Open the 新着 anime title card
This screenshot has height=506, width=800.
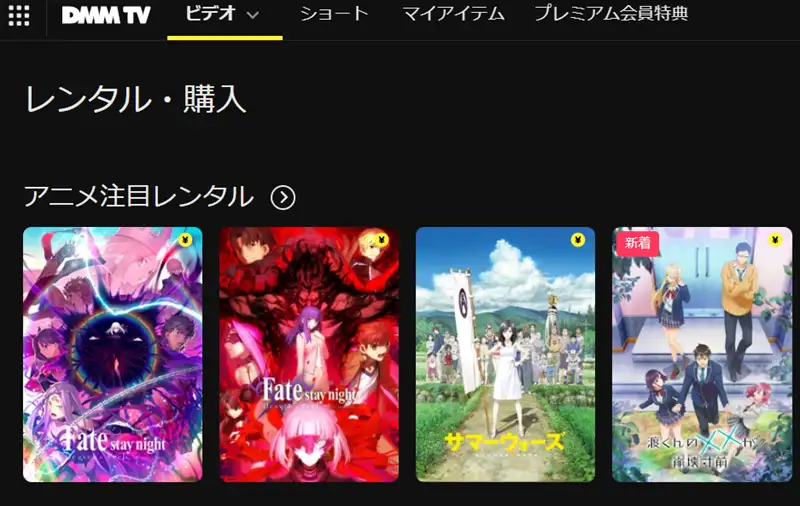click(x=700, y=354)
